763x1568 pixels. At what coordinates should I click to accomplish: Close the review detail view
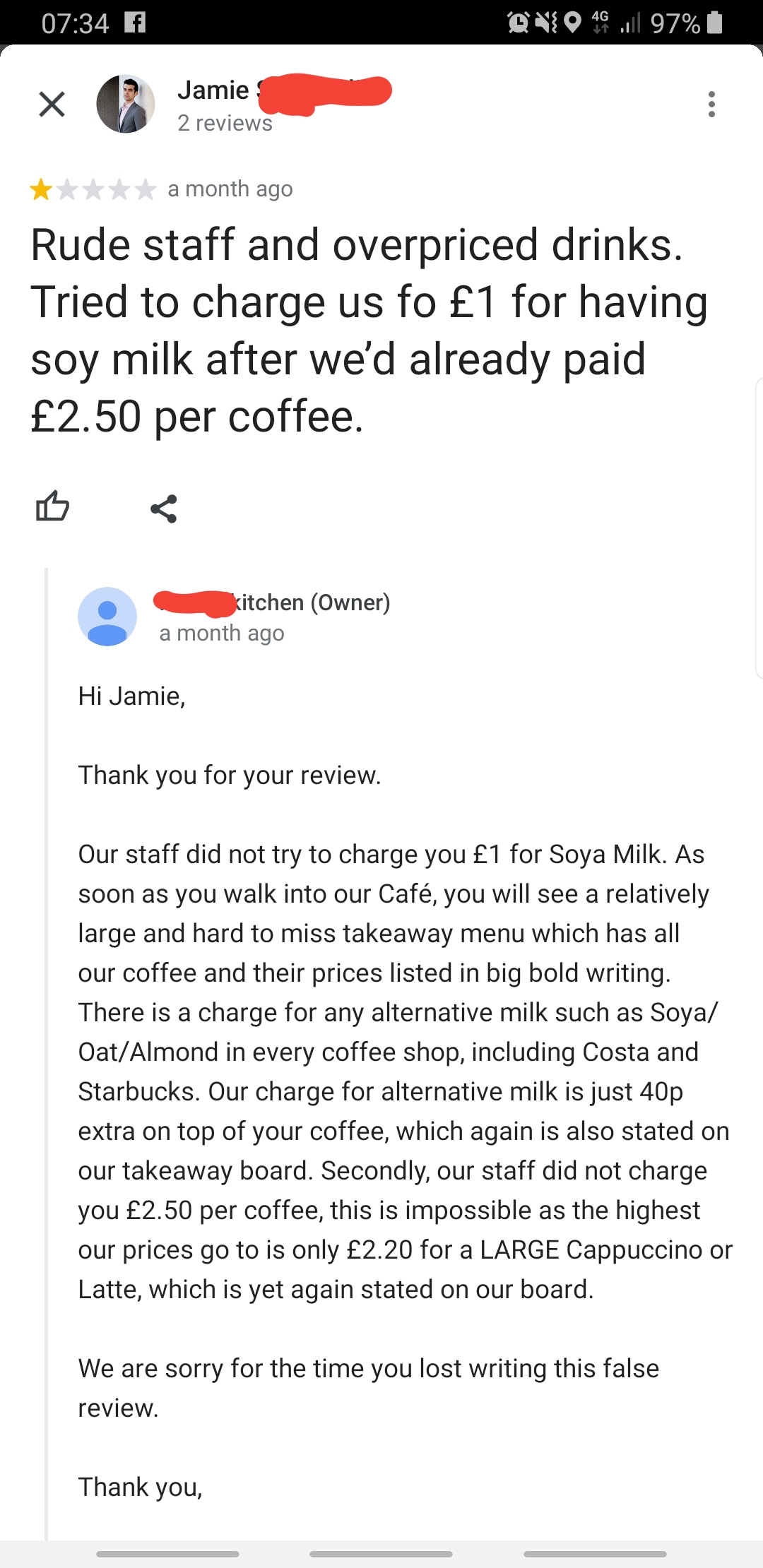click(52, 105)
